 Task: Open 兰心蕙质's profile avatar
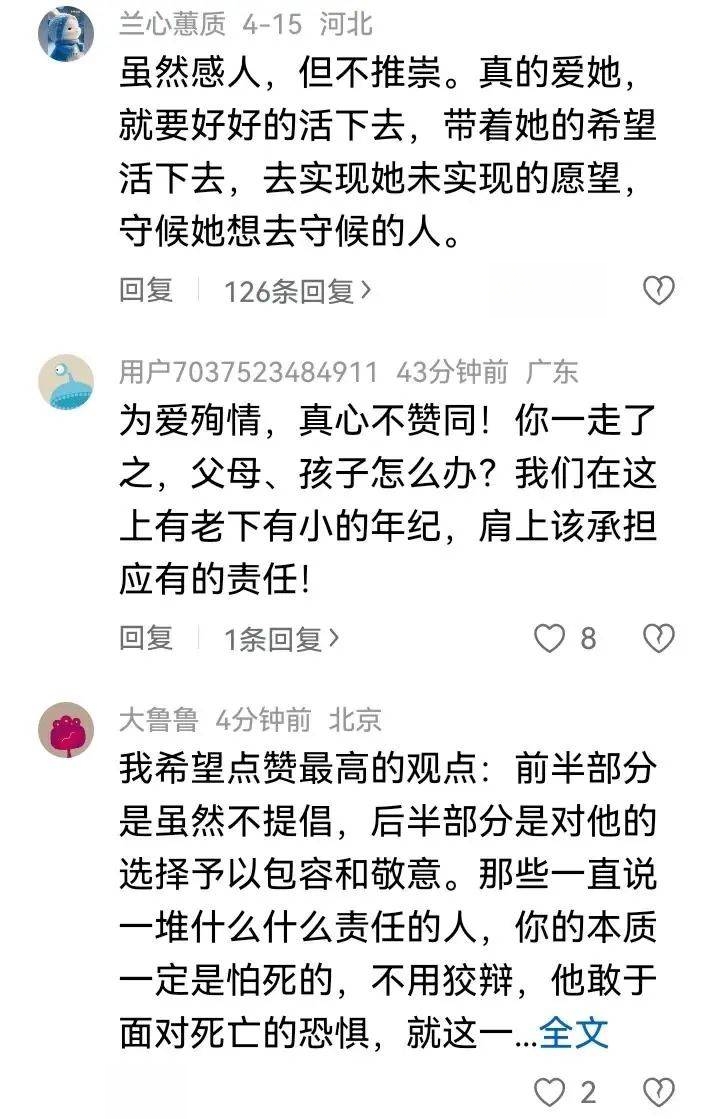66,34
